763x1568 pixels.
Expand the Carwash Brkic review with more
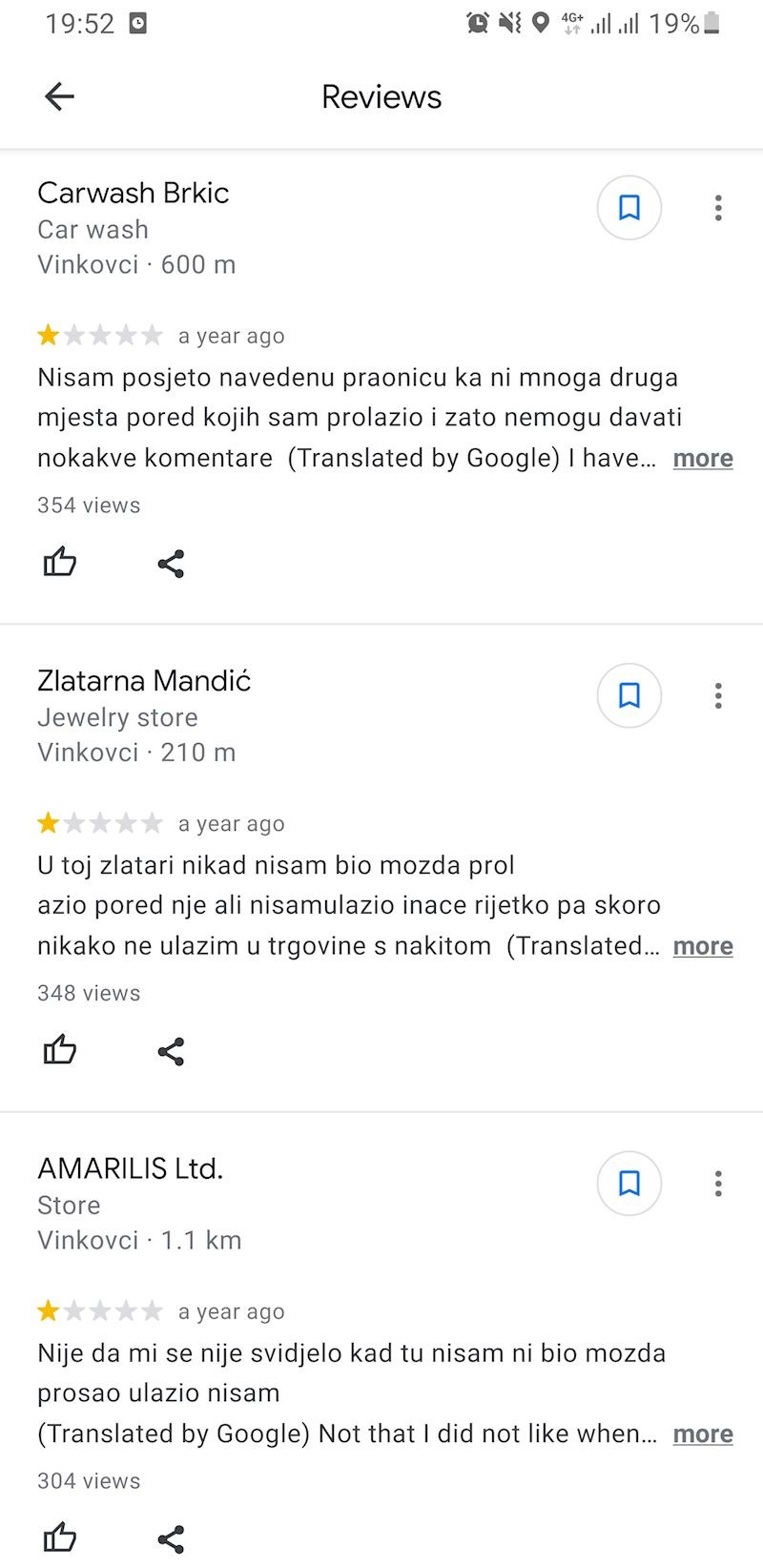pyautogui.click(x=702, y=459)
